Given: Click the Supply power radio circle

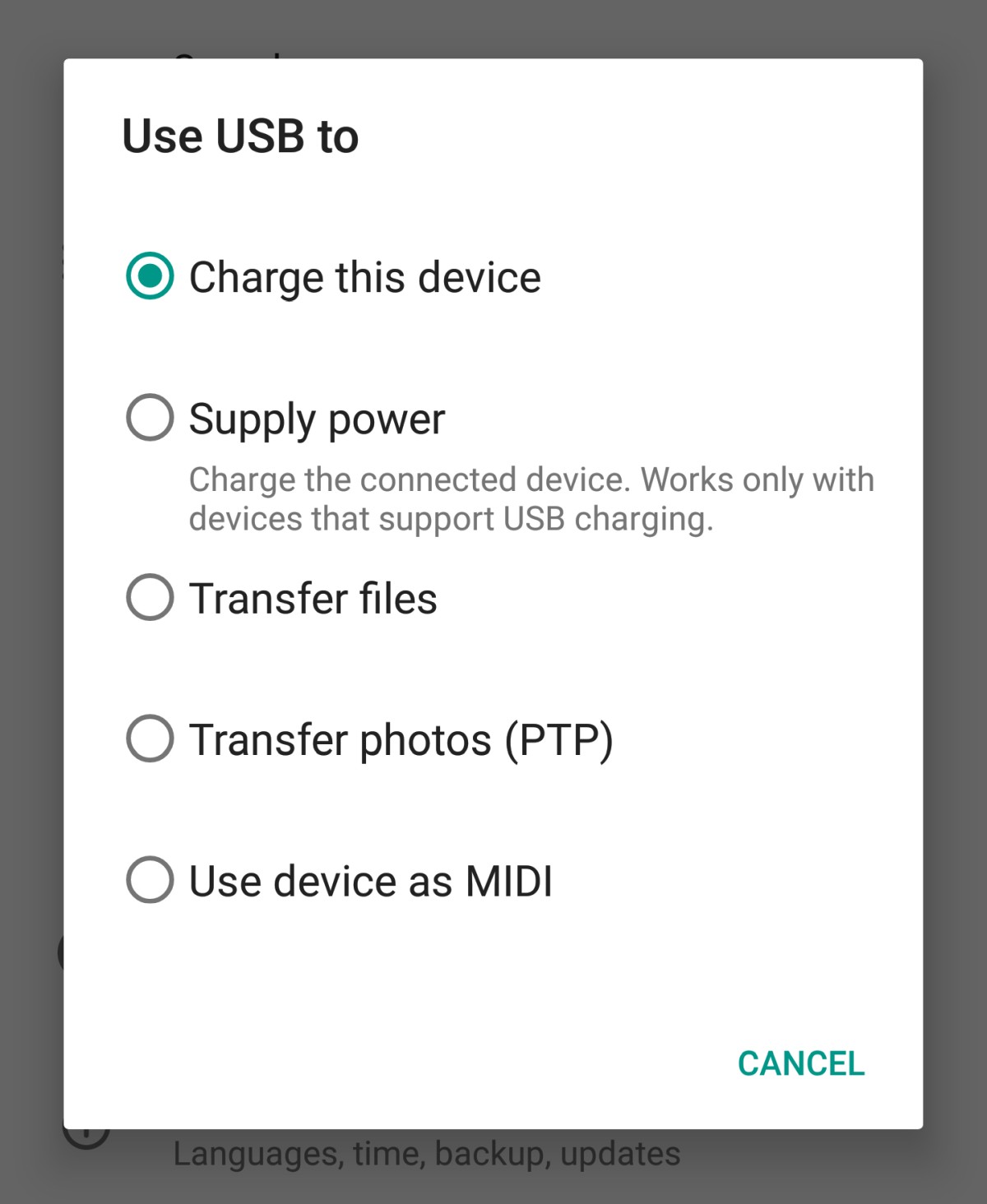Looking at the screenshot, I should click(x=150, y=419).
